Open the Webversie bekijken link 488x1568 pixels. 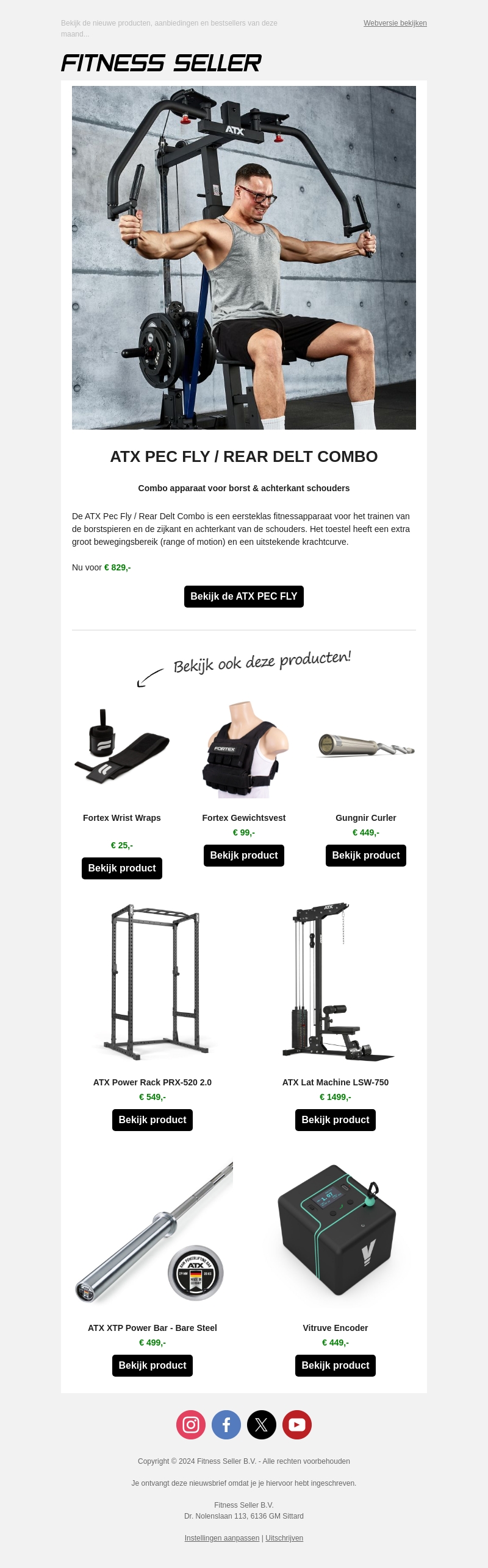point(395,23)
